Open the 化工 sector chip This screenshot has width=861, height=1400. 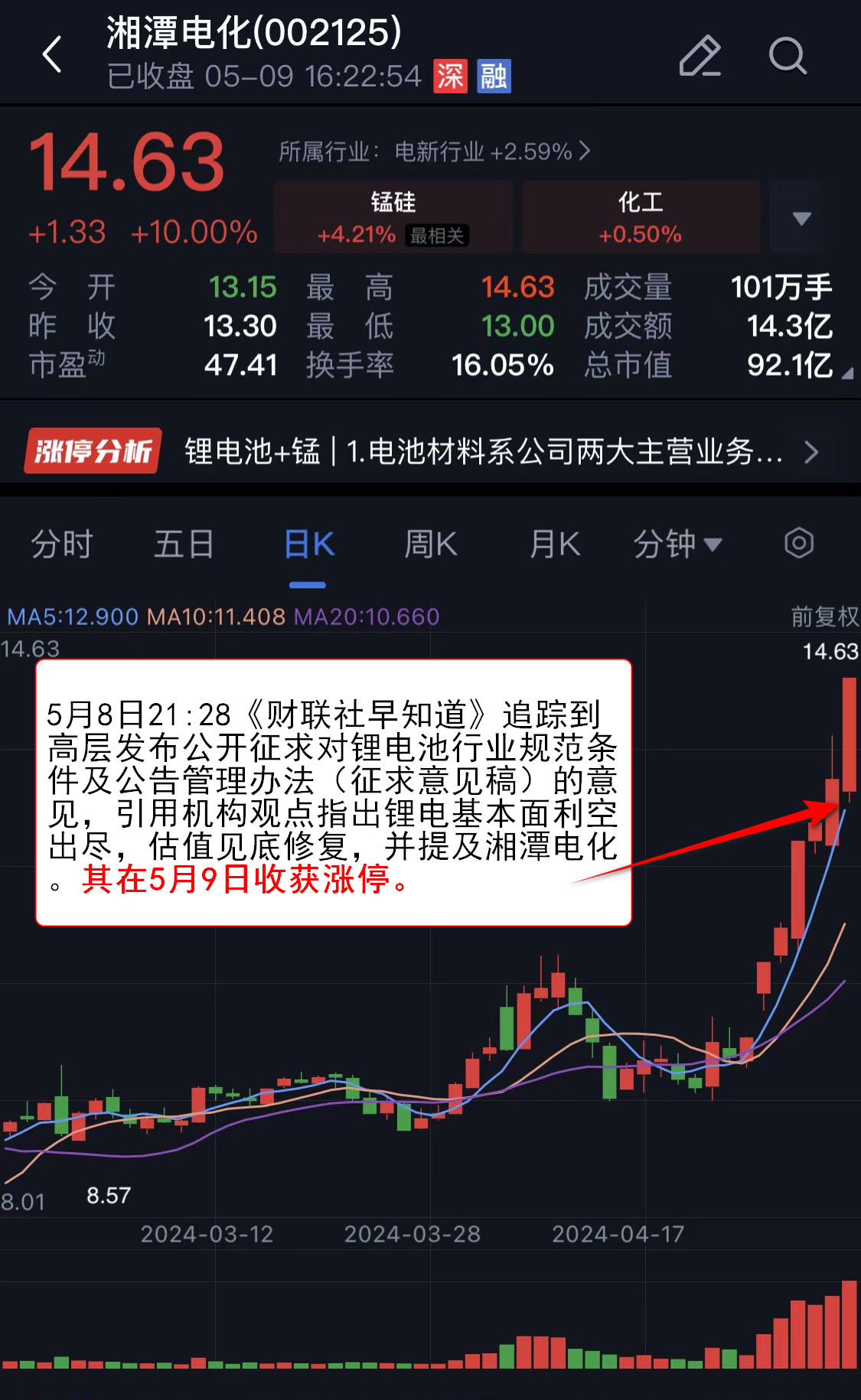[x=640, y=217]
